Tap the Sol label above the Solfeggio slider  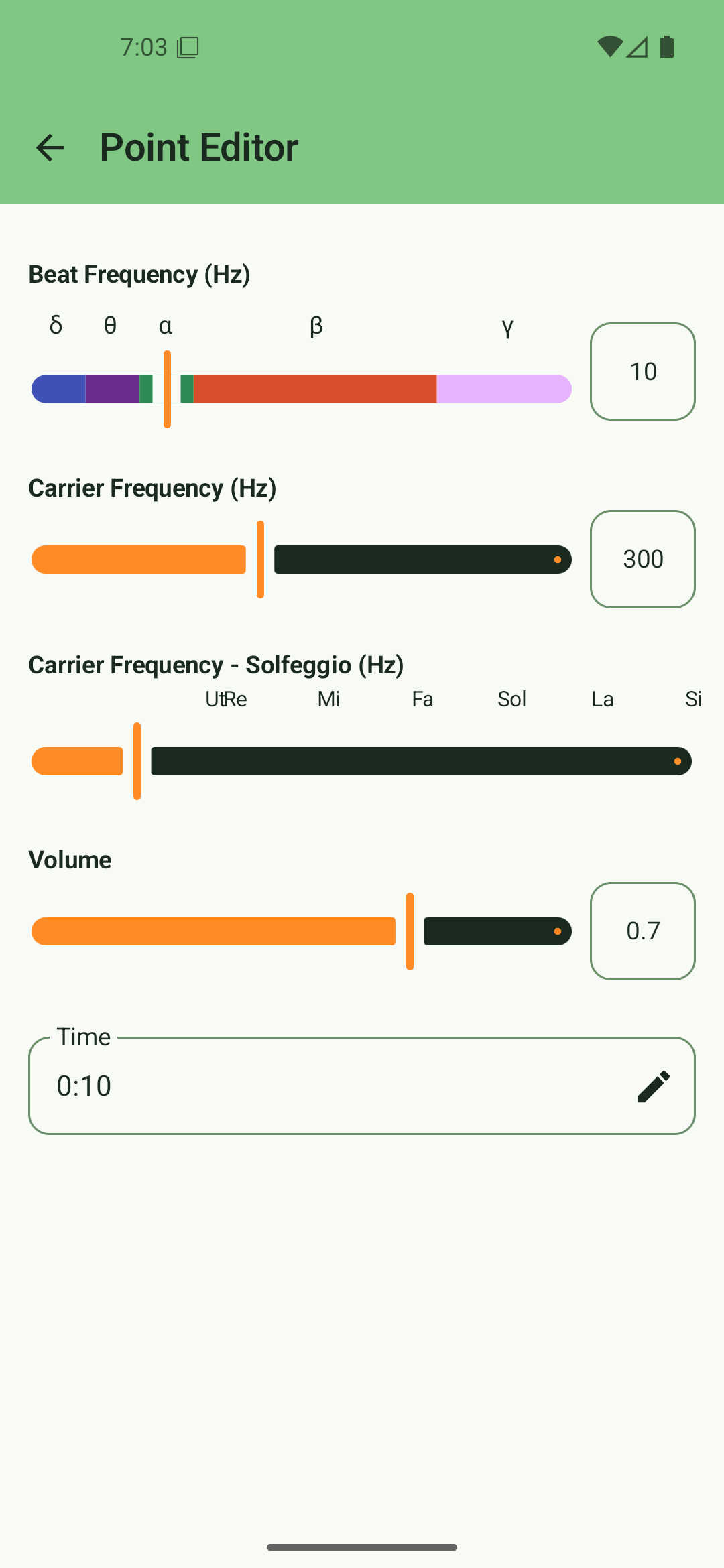click(x=511, y=699)
